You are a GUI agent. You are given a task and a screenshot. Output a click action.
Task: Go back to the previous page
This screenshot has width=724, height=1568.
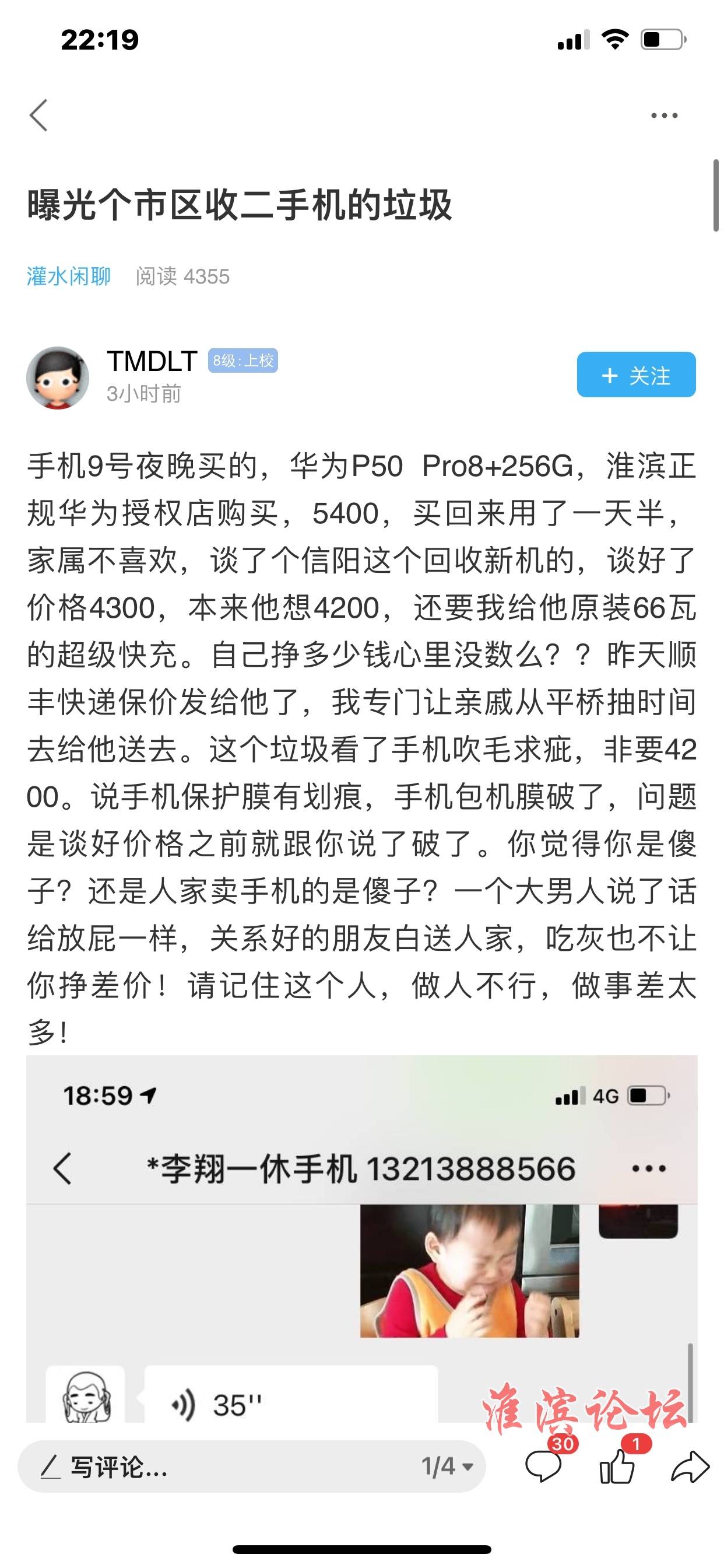(39, 115)
